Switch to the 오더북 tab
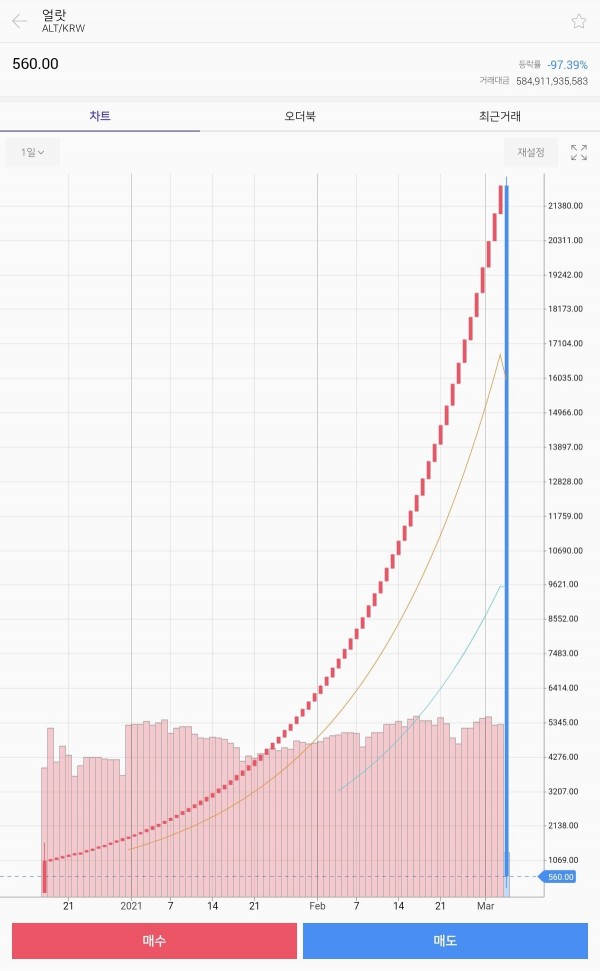Screen dimensions: 600x971 coord(300,116)
